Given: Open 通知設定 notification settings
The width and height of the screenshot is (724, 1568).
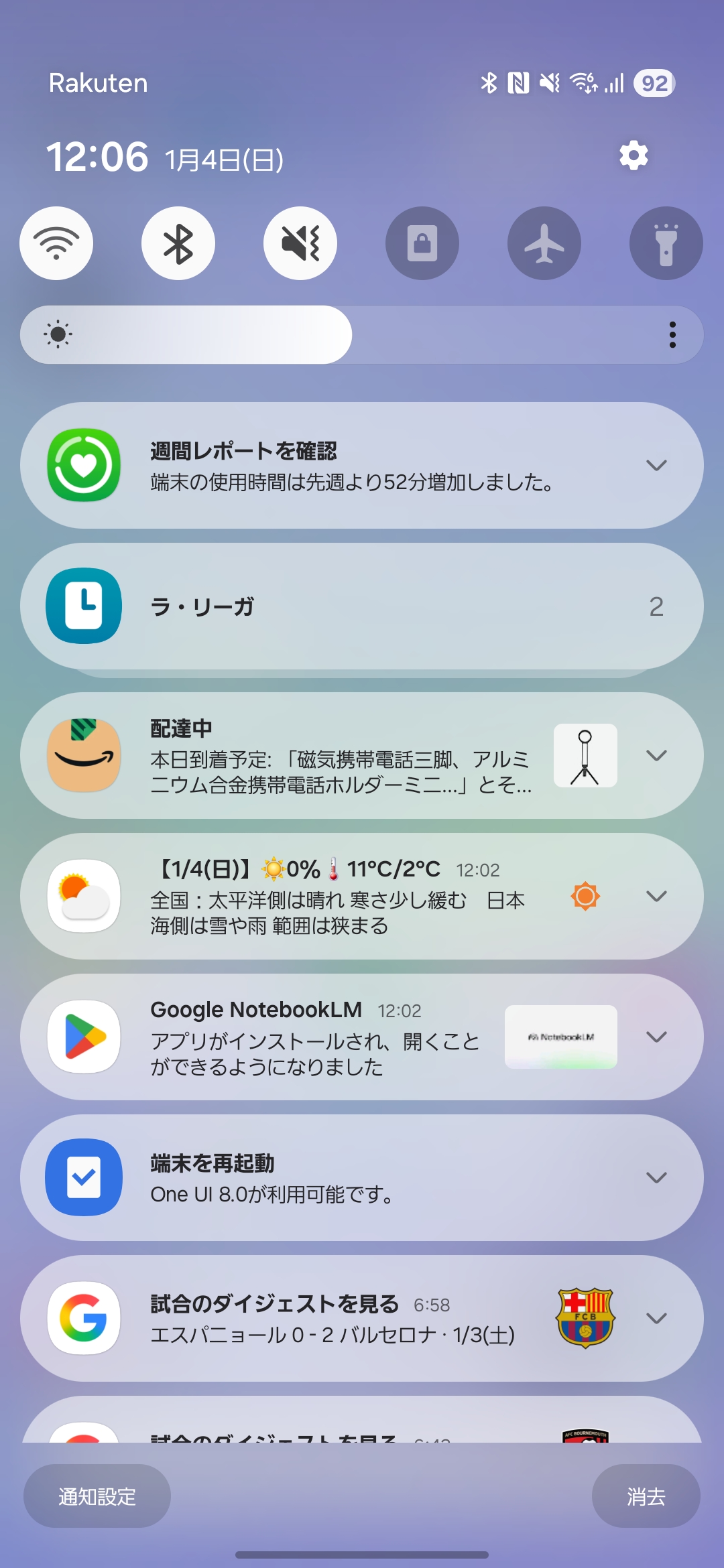Looking at the screenshot, I should pyautogui.click(x=97, y=1496).
